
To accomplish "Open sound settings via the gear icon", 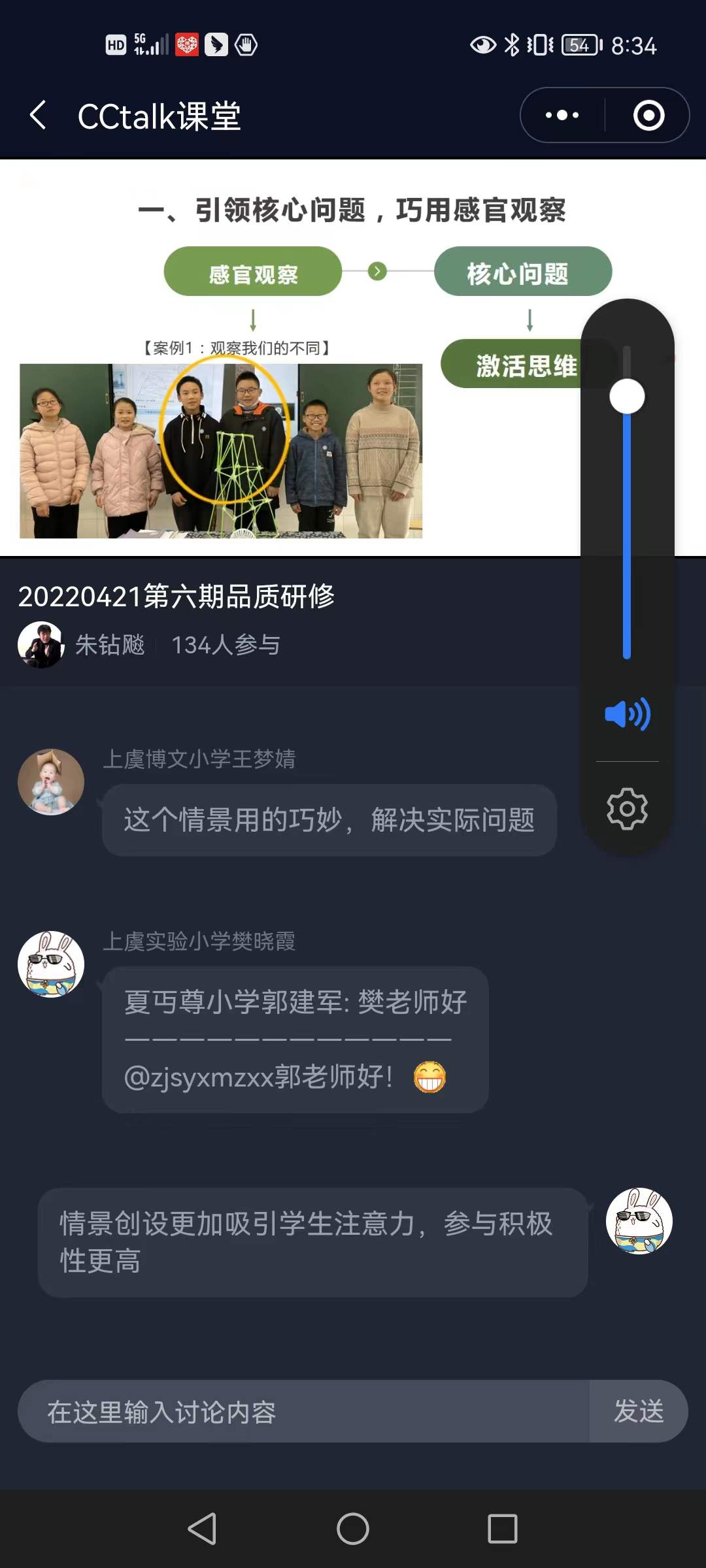I will click(x=627, y=809).
